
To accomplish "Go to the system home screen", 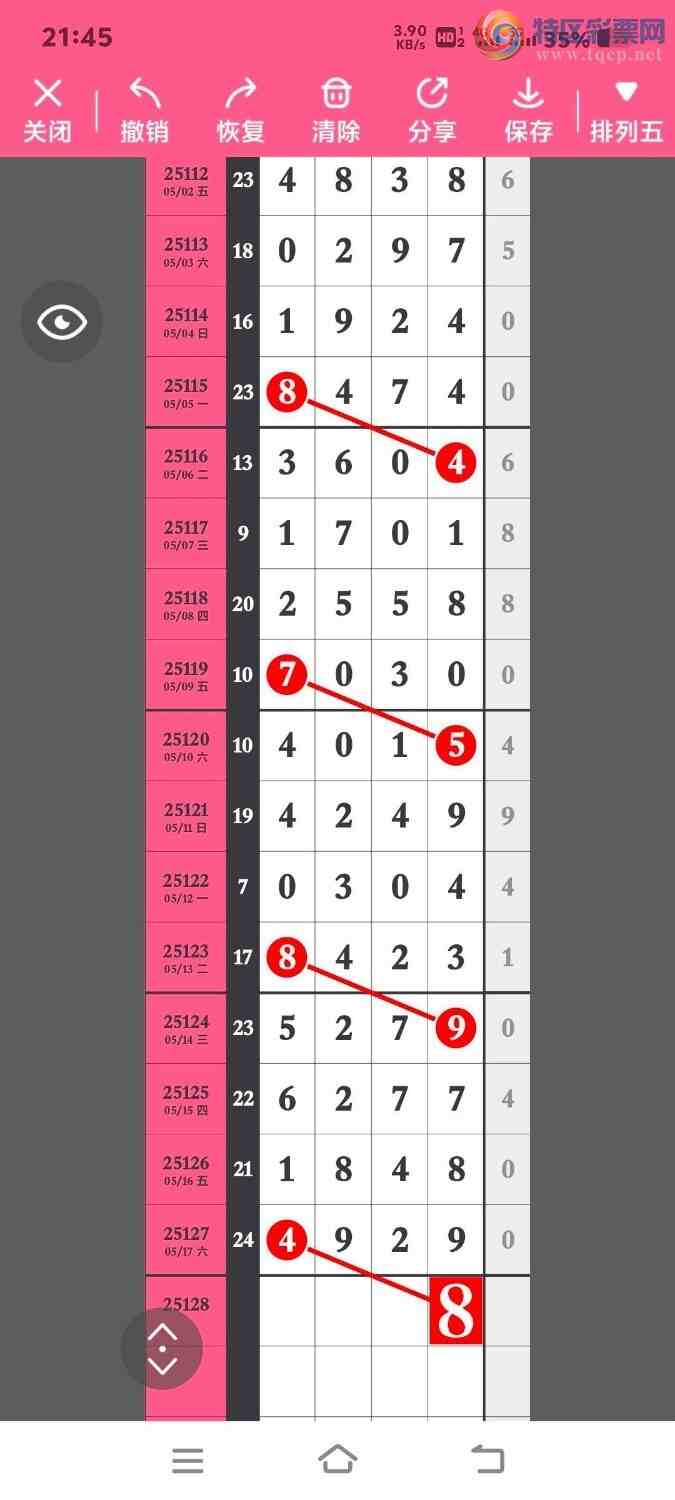I will 337,1460.
